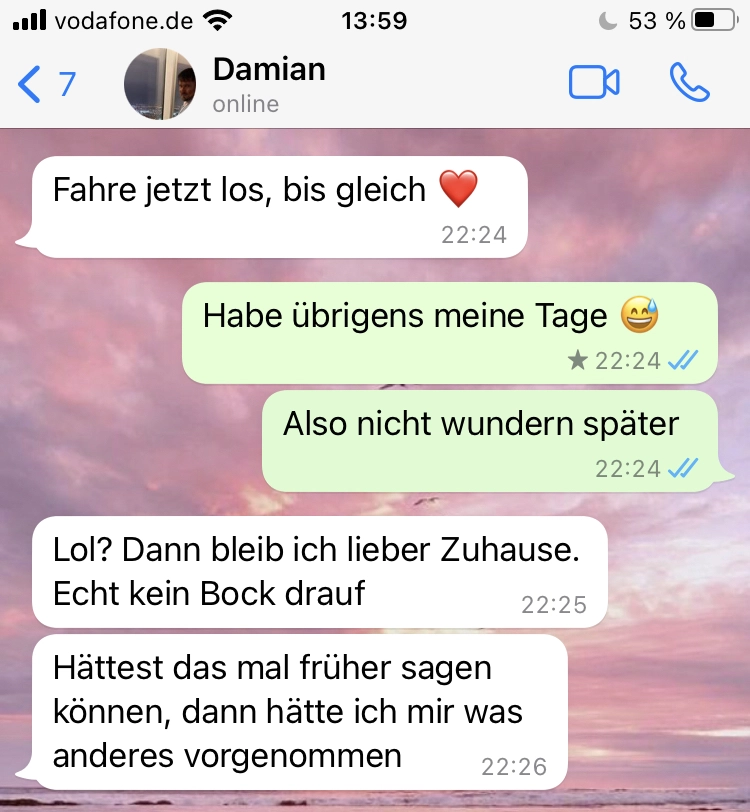The image size is (750, 812).
Task: Go back to the chat list
Action: point(45,84)
